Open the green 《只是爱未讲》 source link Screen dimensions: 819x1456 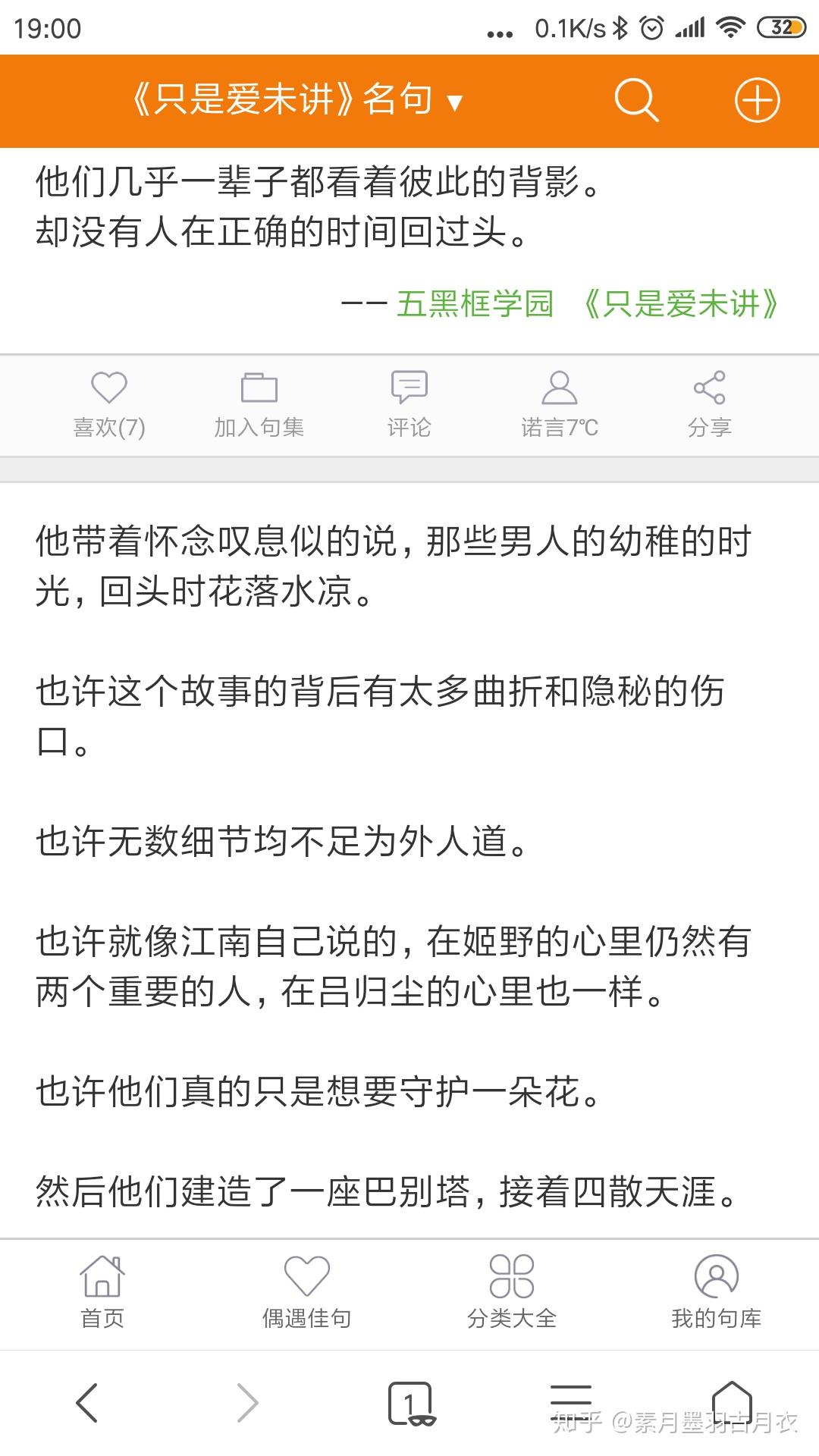coord(680,304)
